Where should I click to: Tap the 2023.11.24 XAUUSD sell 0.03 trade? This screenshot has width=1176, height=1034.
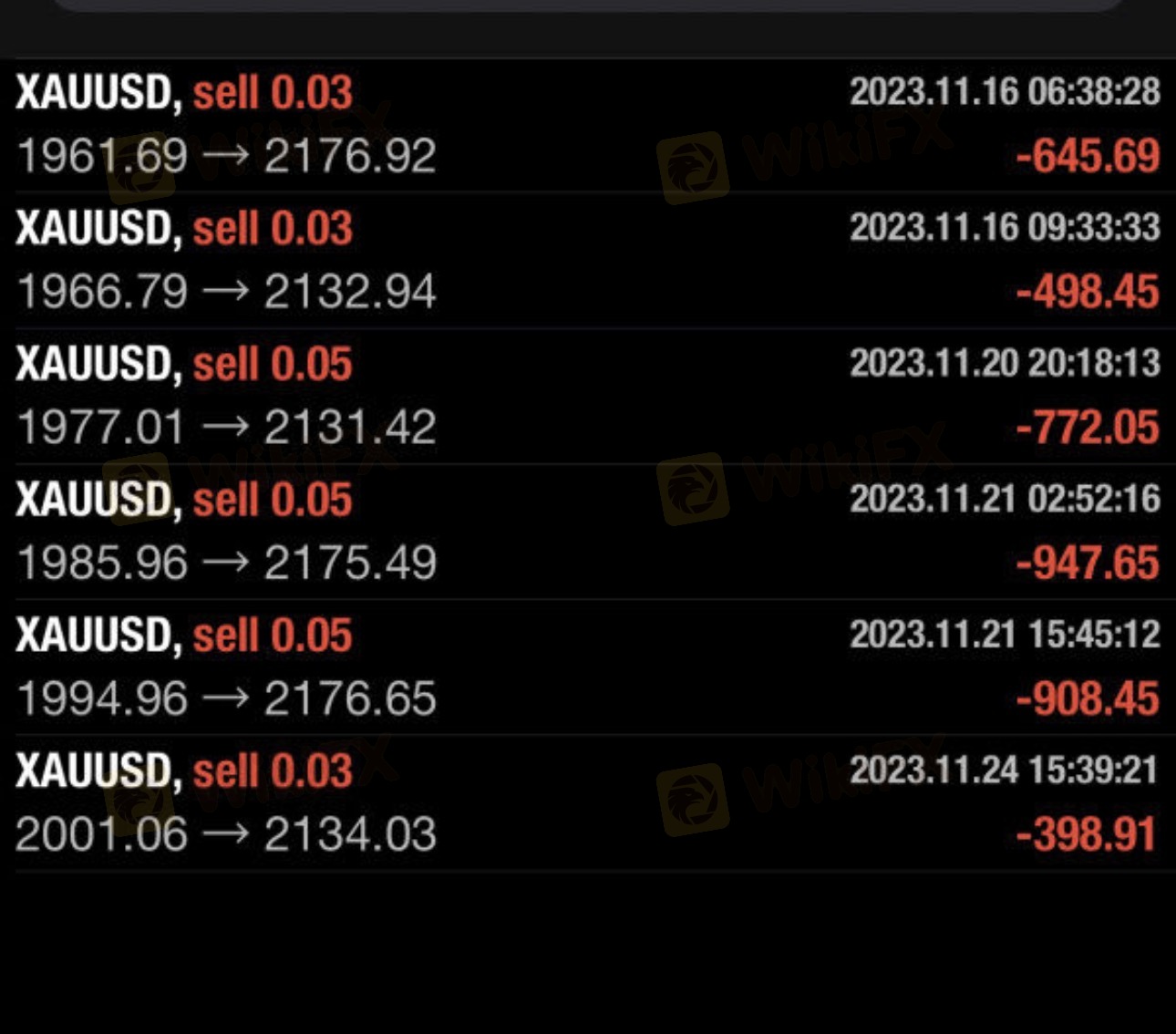click(x=588, y=803)
